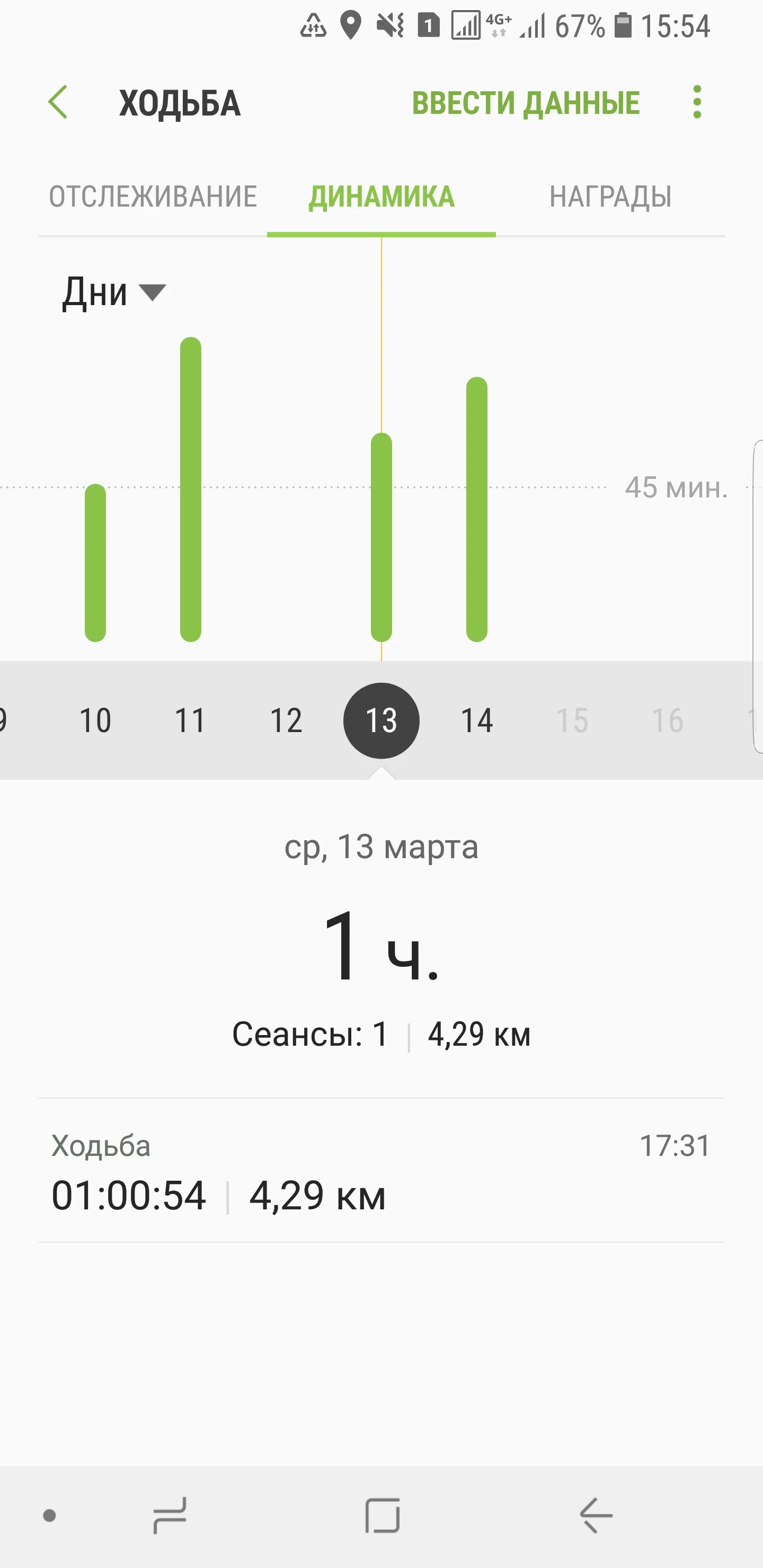Select the ДИНАМИКА tab
763x1568 pixels.
(381, 197)
